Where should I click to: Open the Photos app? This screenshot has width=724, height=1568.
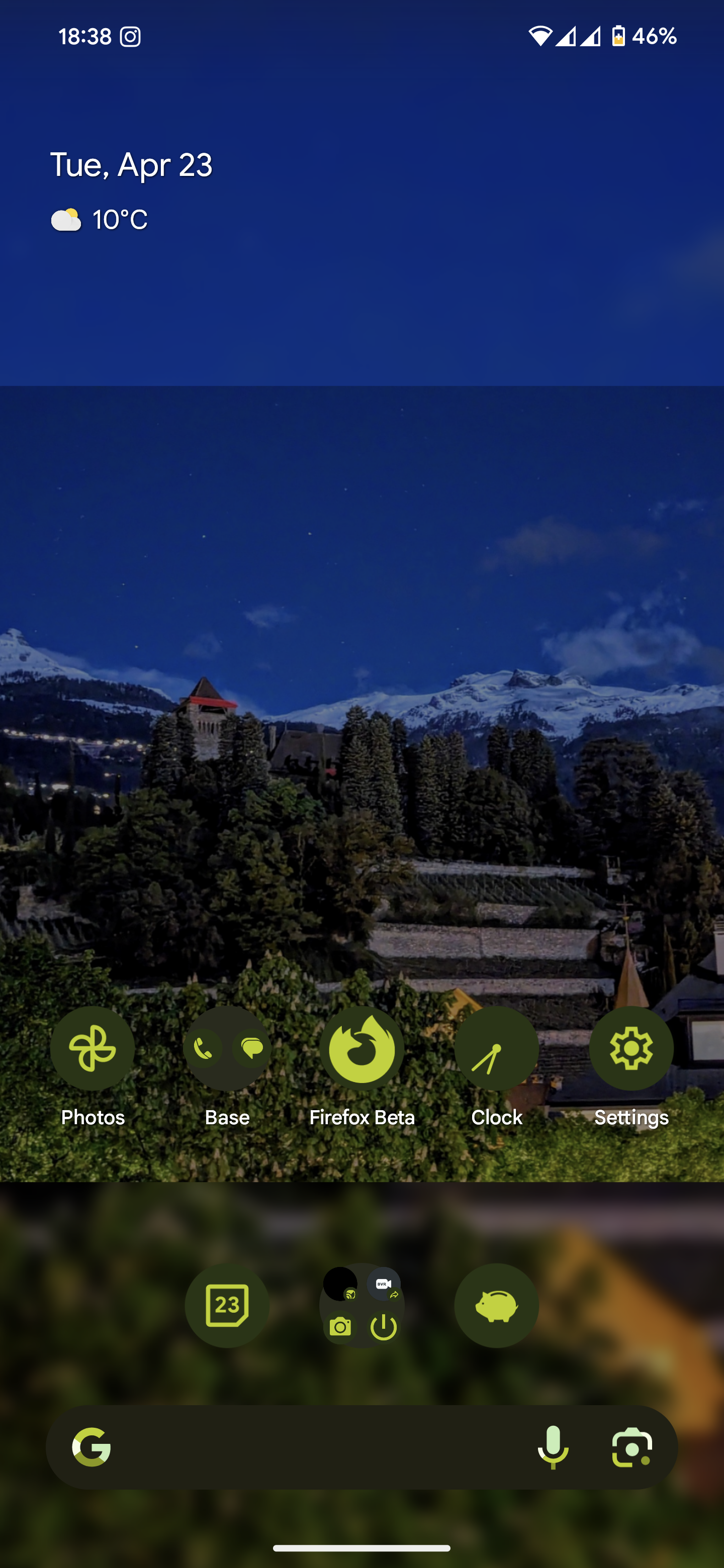[93, 1047]
